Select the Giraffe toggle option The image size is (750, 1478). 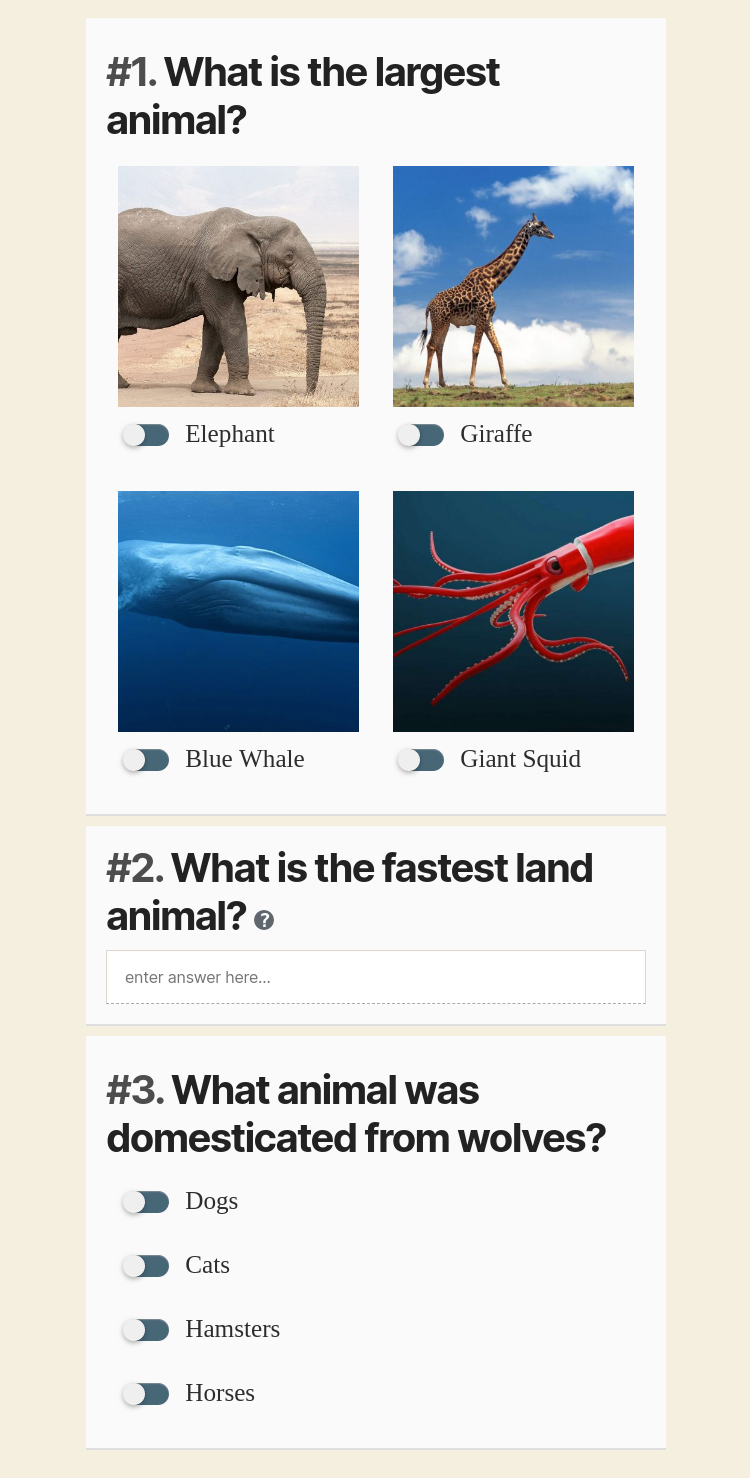coord(421,435)
